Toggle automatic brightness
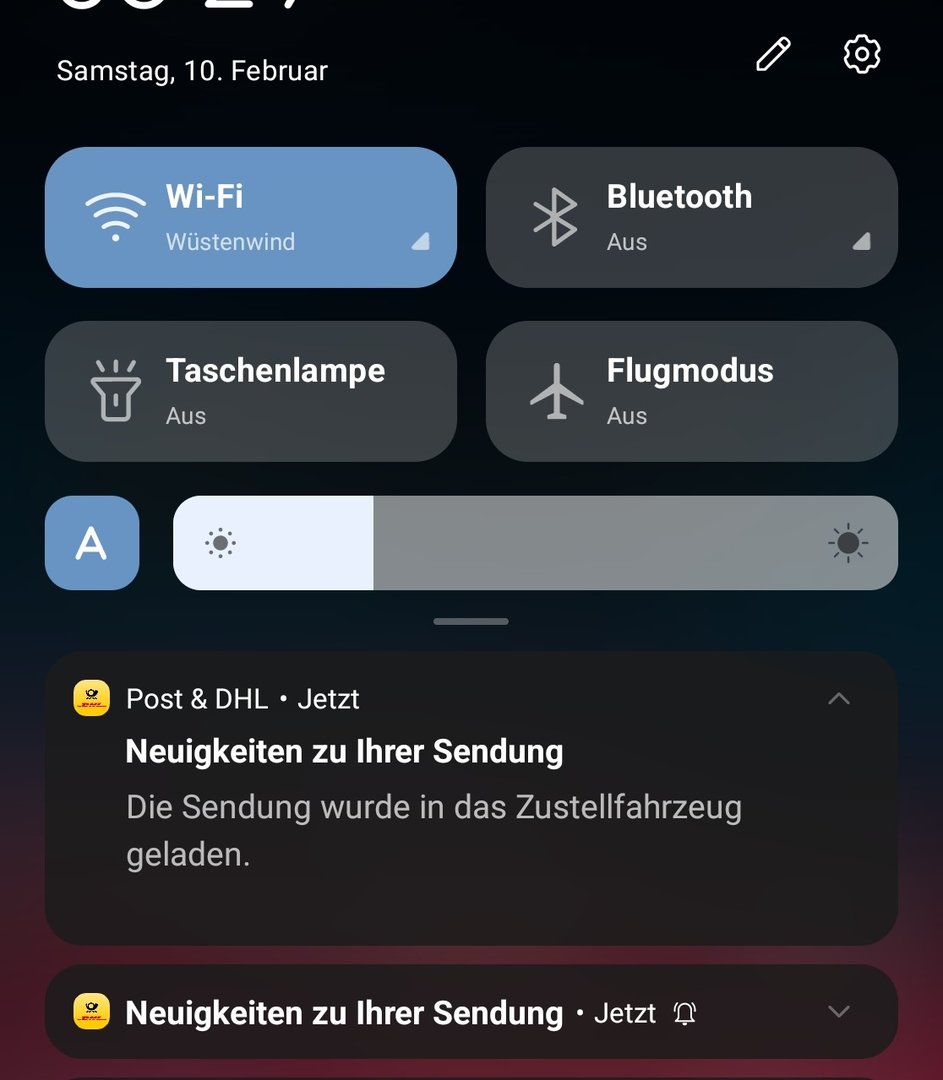This screenshot has width=943, height=1080. (92, 543)
